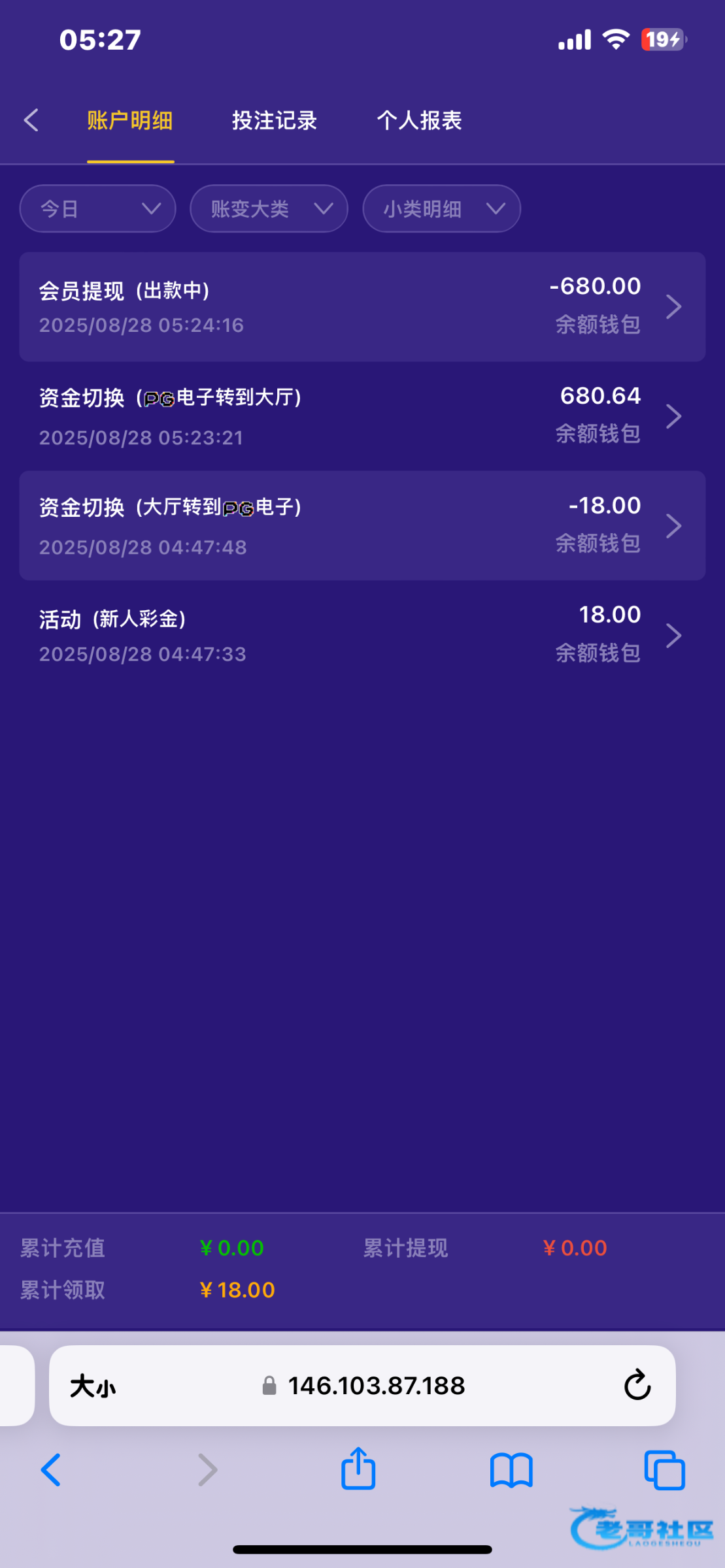Open Safari bookmarks
Viewport: 725px width, 1568px height.
[x=511, y=1470]
